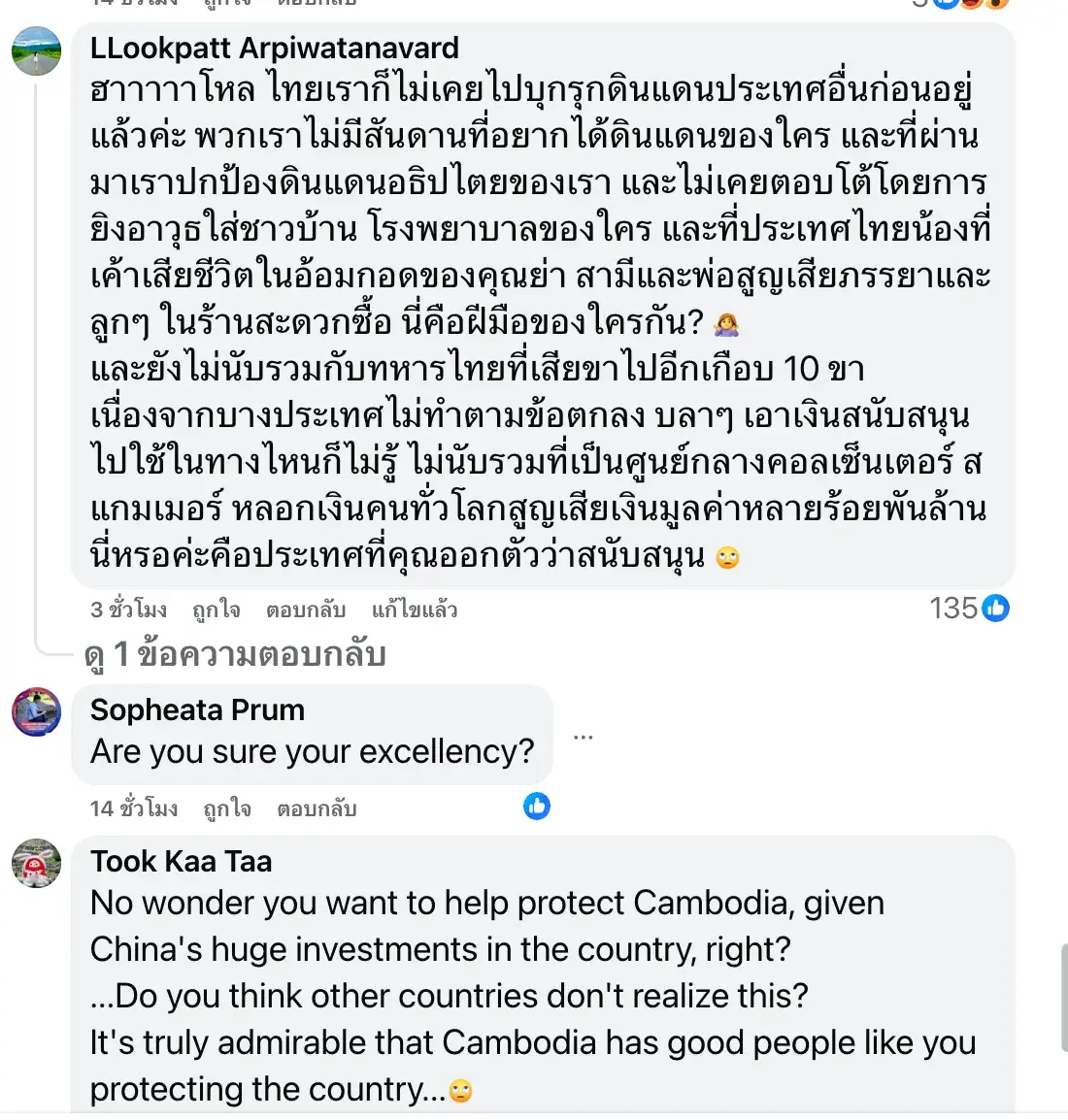Screen dimensions: 1068x1120
Task: Tap Sopheata Prum's avatar
Action: point(36,712)
